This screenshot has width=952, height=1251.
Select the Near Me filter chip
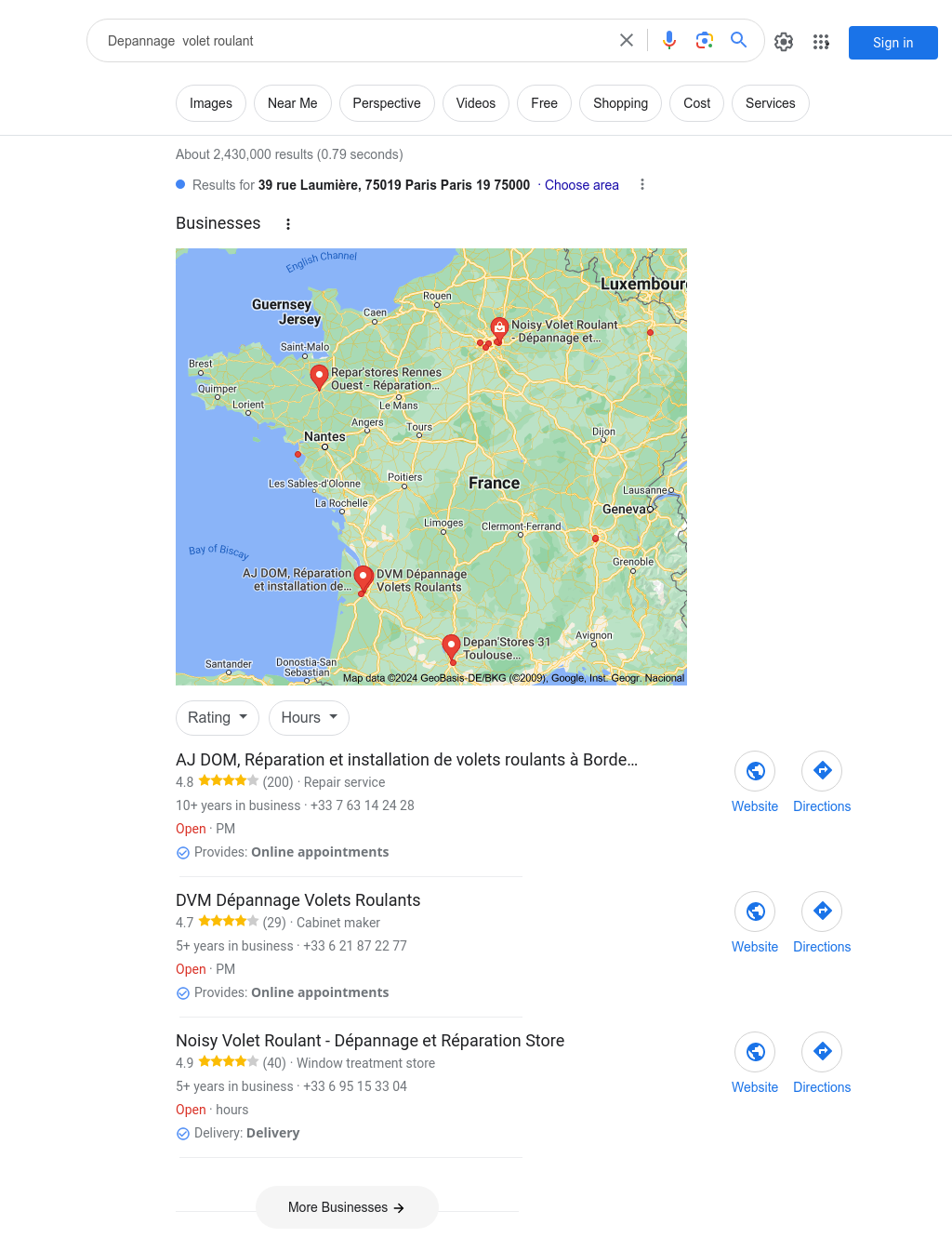292,103
